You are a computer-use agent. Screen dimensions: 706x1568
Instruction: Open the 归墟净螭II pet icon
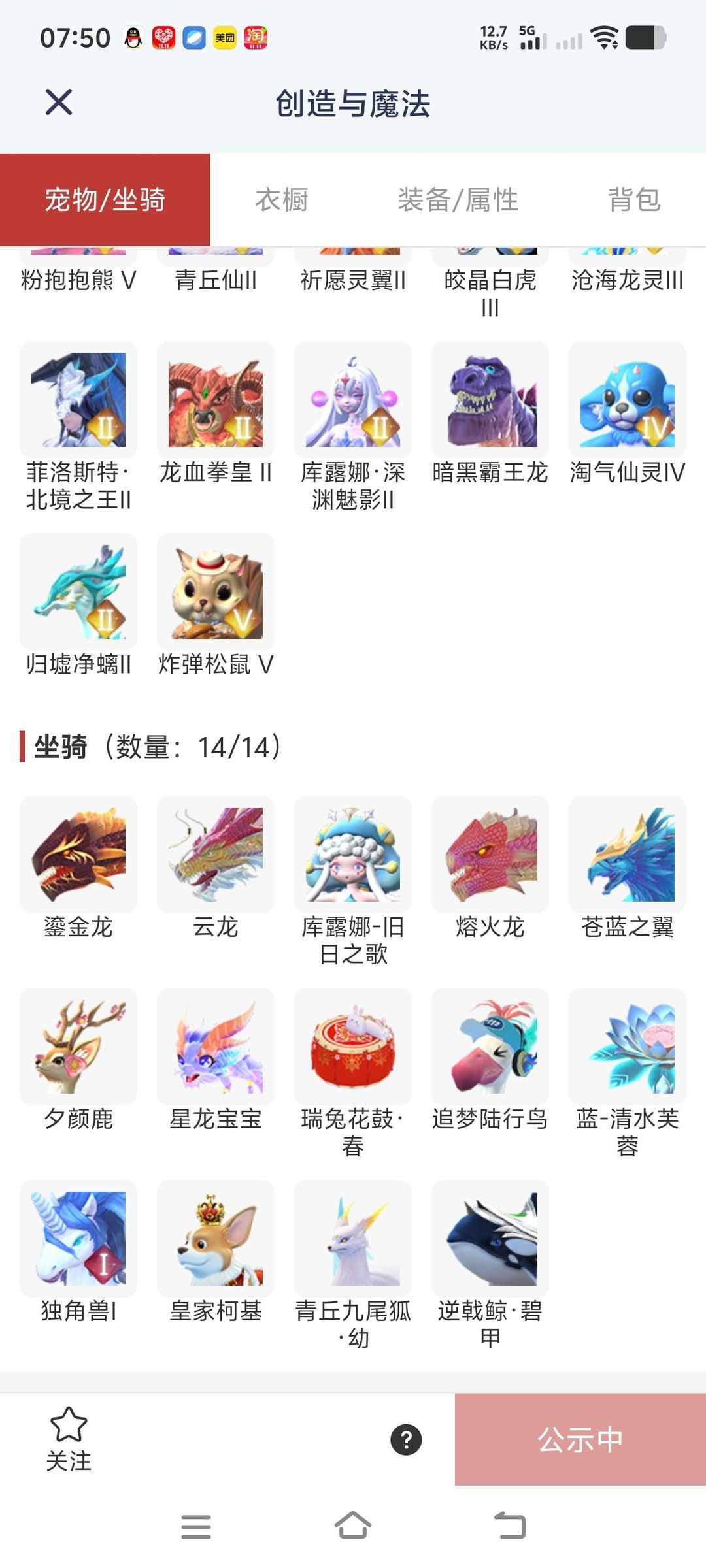78,590
